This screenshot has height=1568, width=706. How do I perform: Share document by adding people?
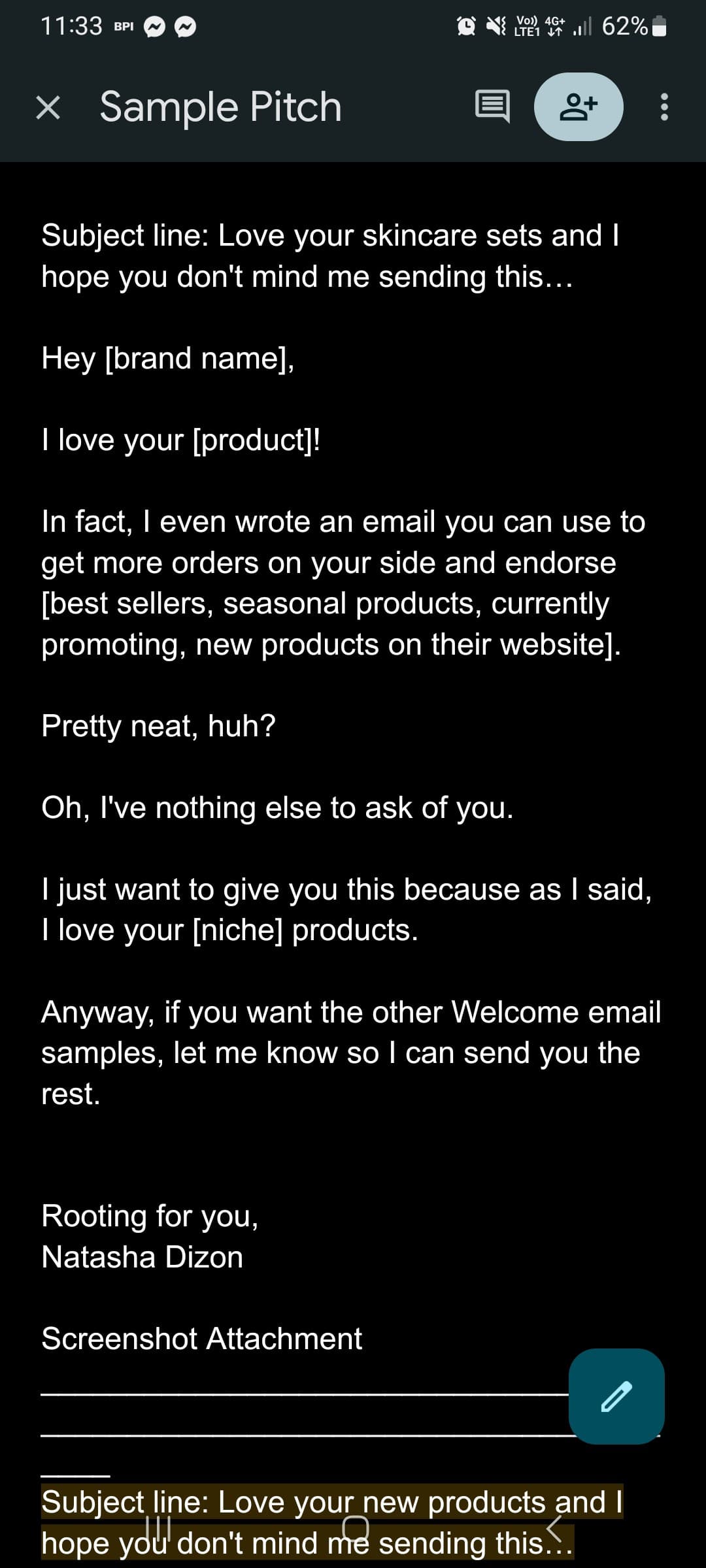pyautogui.click(x=579, y=106)
